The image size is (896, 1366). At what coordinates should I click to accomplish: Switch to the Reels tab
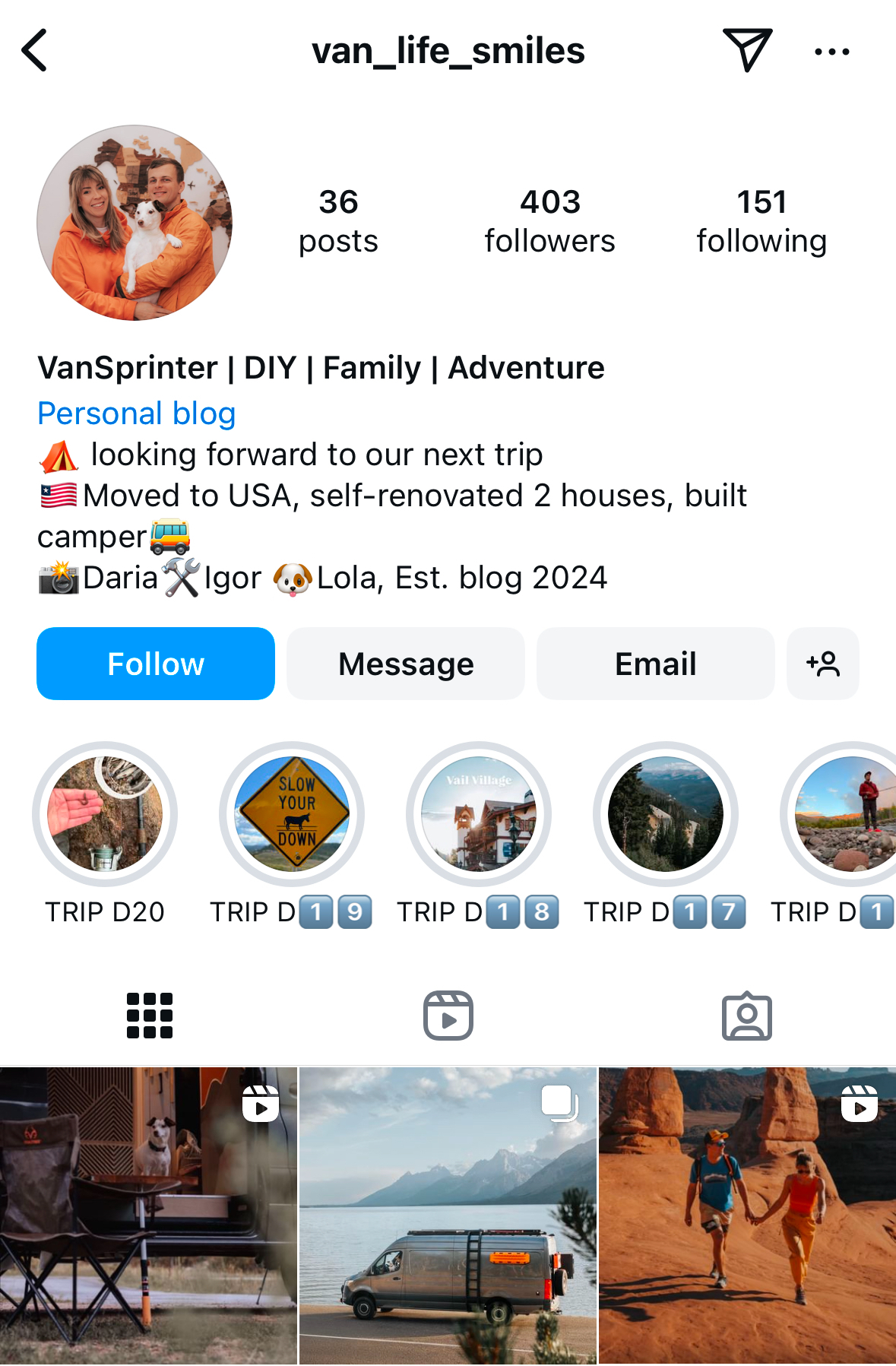point(448,1016)
